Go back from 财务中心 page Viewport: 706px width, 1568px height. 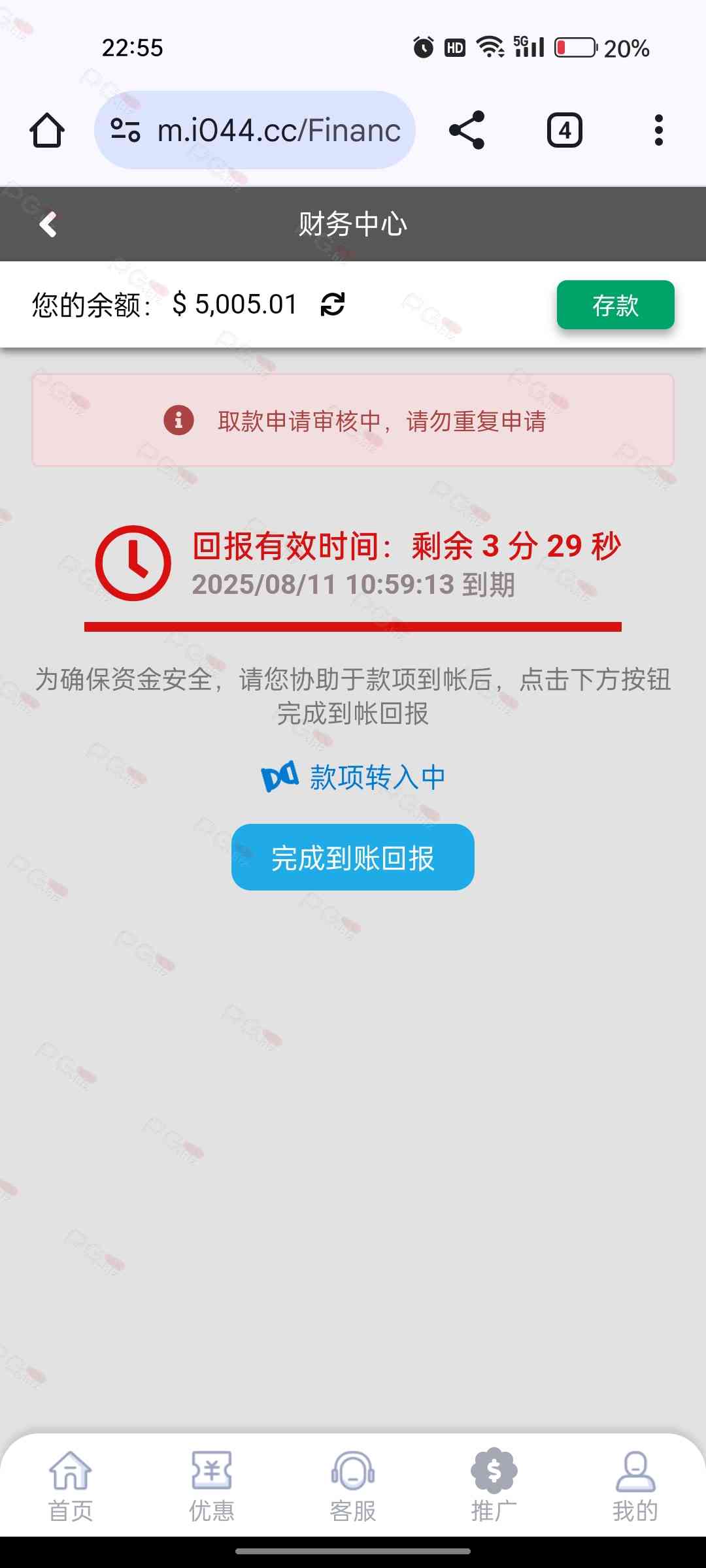click(x=48, y=224)
